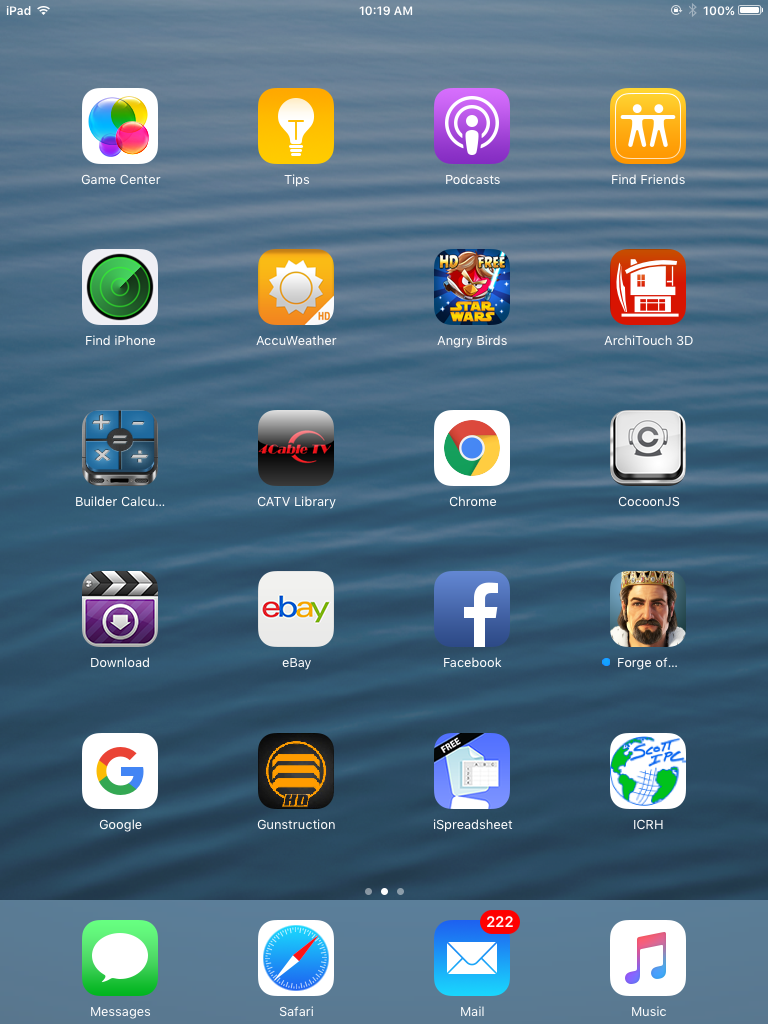Launch the Builder Calculator app

120,448
